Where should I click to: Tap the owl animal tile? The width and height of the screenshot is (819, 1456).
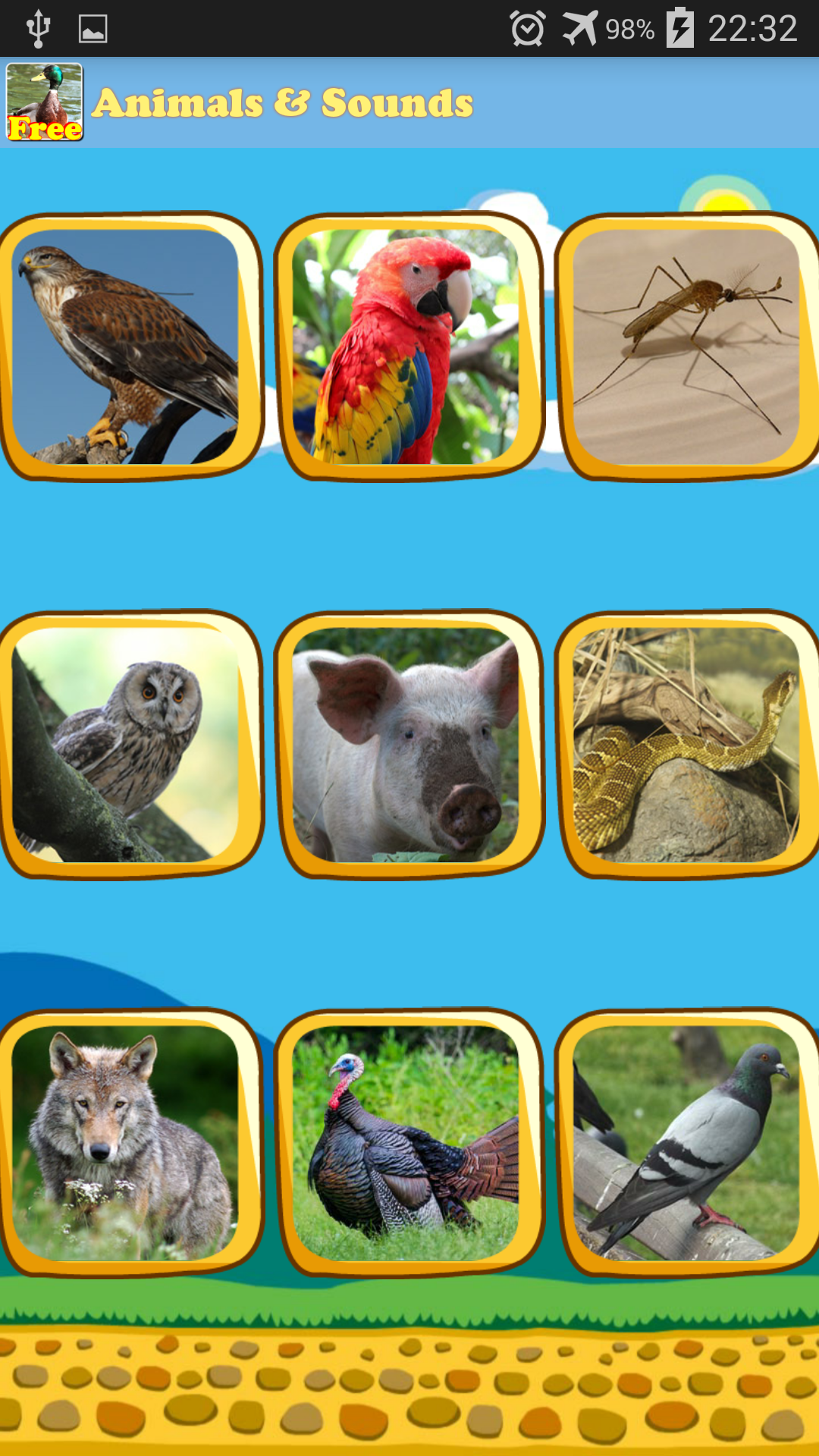point(129,747)
